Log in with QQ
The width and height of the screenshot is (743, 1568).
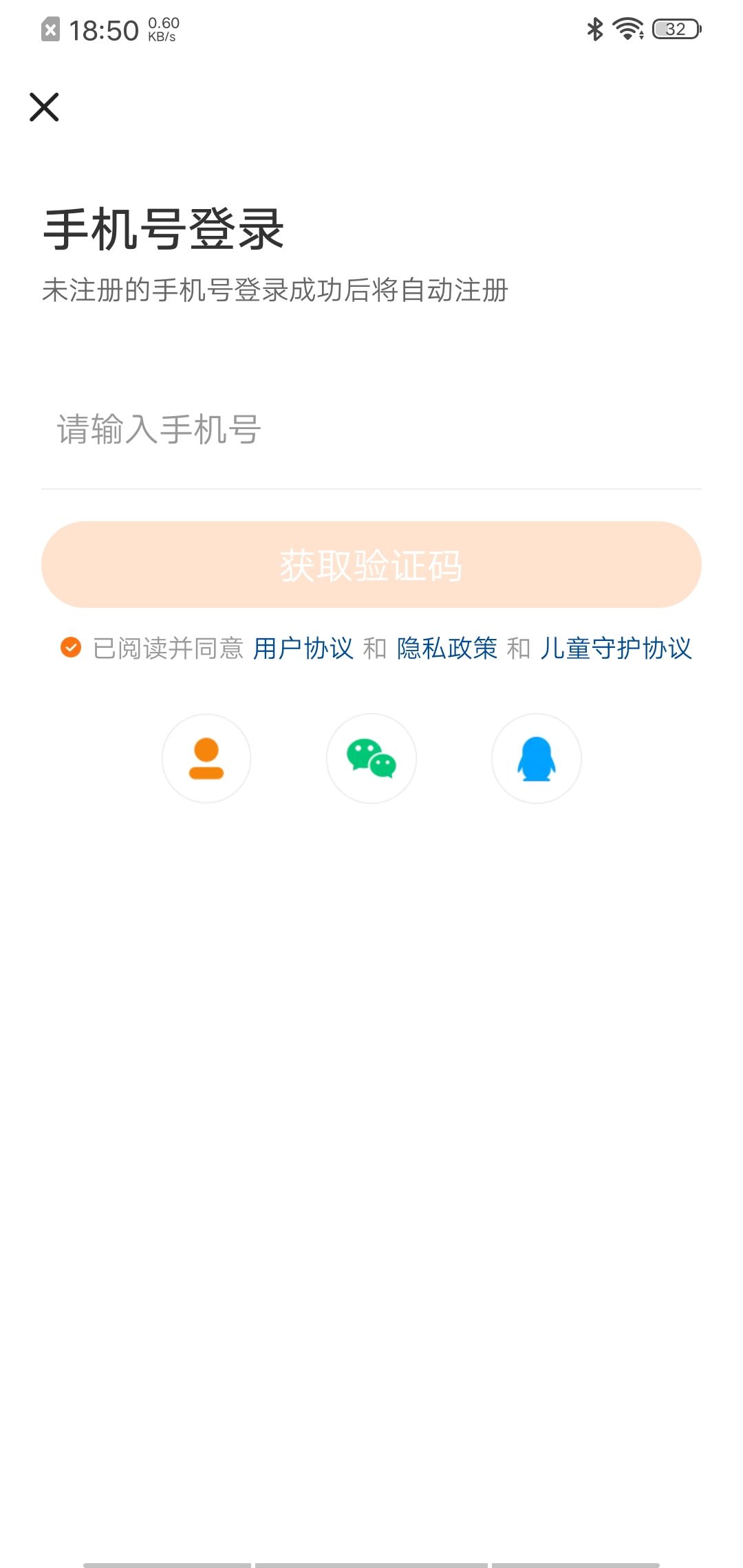click(x=537, y=758)
